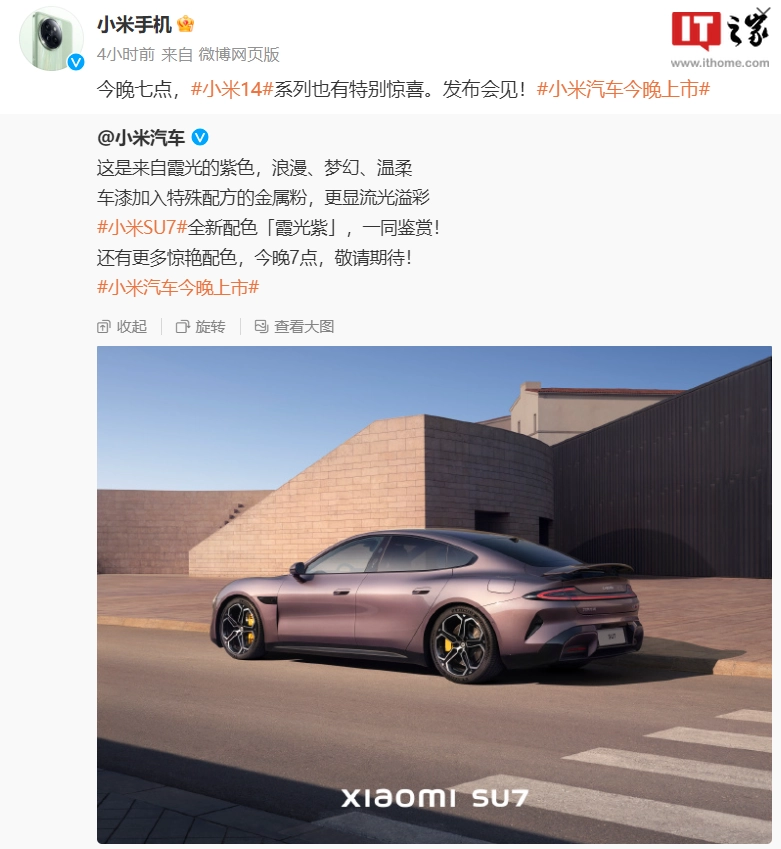The image size is (781, 849).
Task: Open #小米汽车今晚上市# hashtag under 敬请期待
Action: tap(178, 287)
